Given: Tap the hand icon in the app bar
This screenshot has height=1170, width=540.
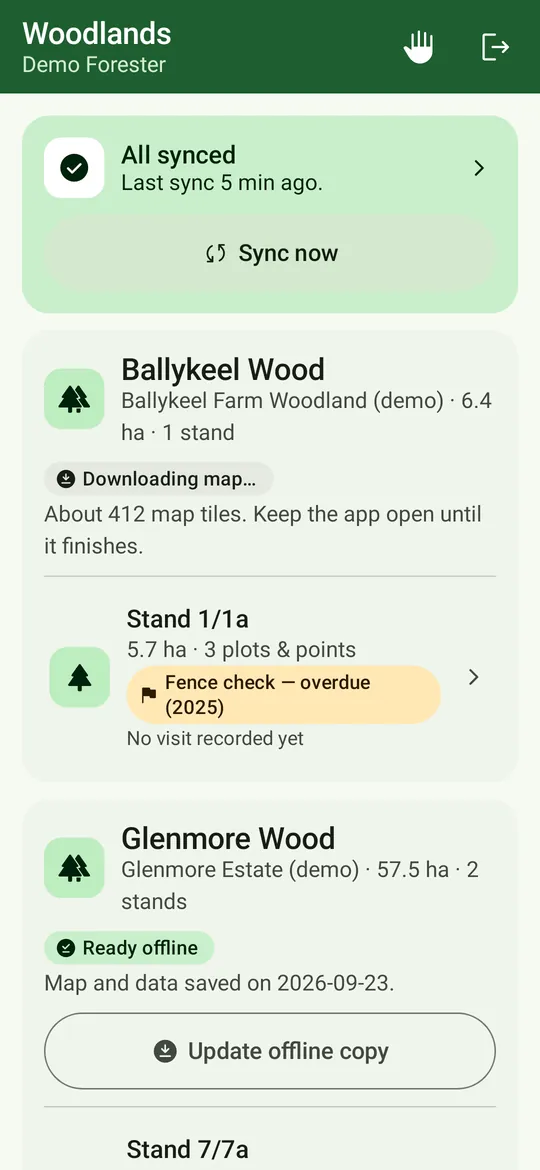Looking at the screenshot, I should tap(418, 47).
